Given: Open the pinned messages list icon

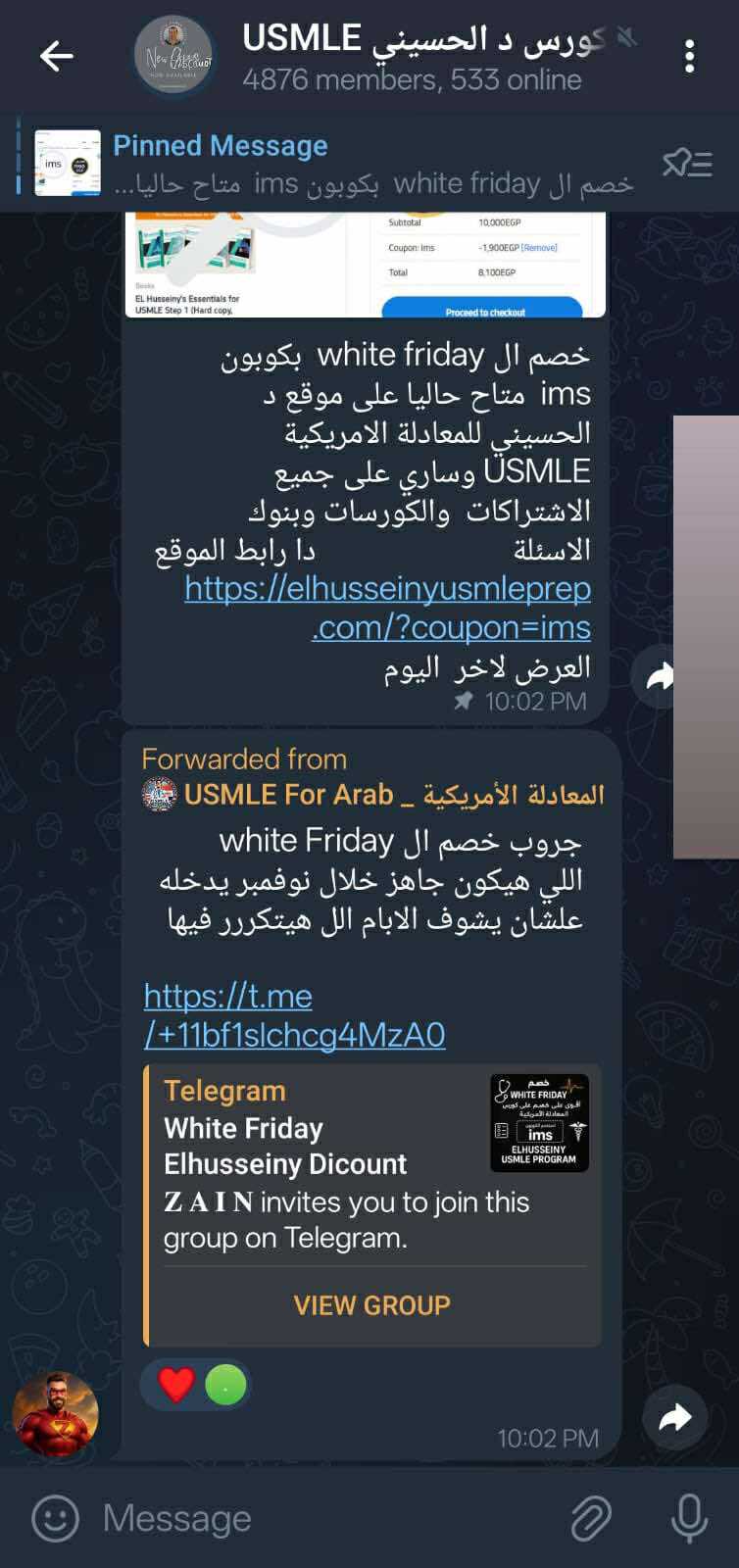Looking at the screenshot, I should click(x=687, y=164).
